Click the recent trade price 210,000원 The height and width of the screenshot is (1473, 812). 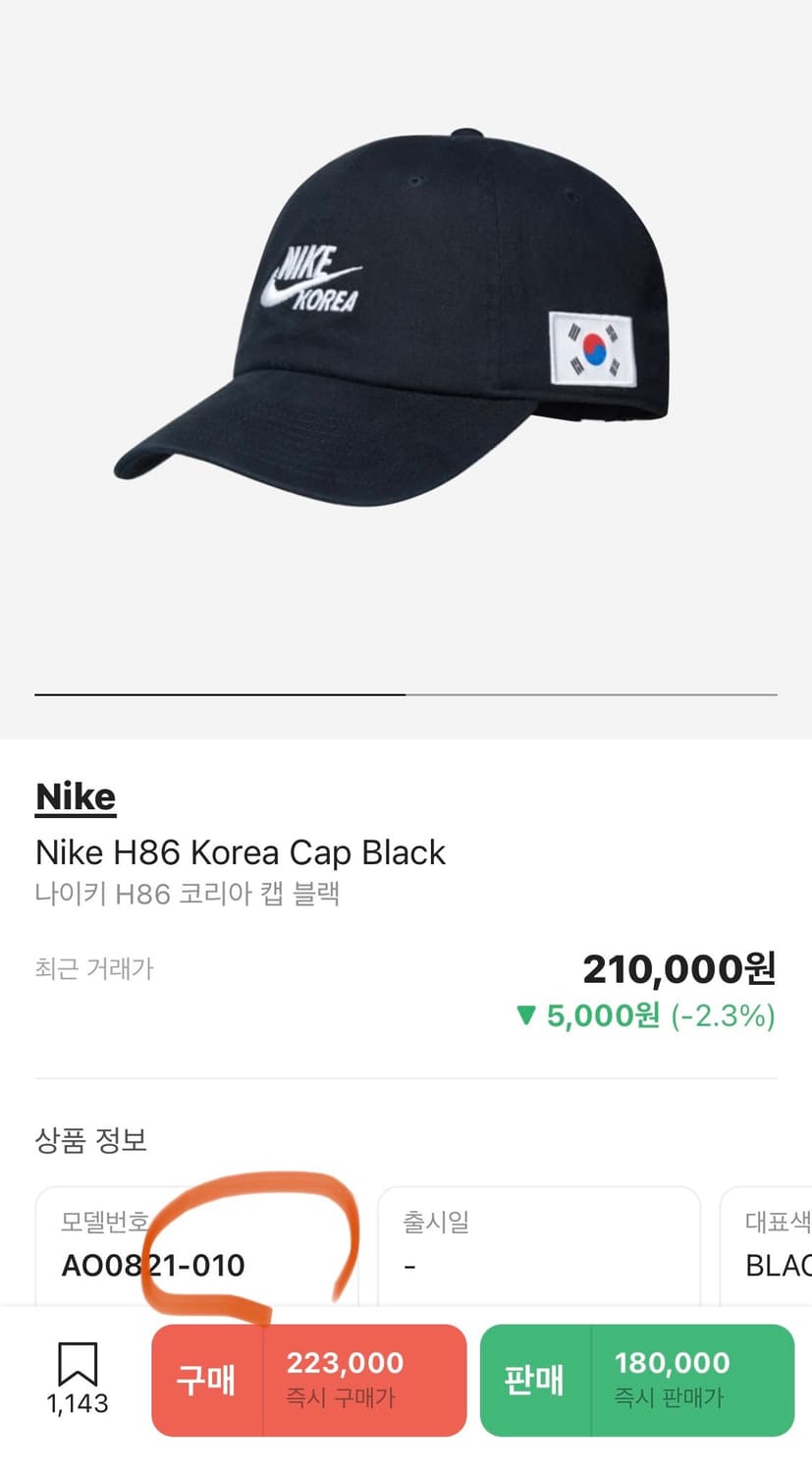click(677, 968)
